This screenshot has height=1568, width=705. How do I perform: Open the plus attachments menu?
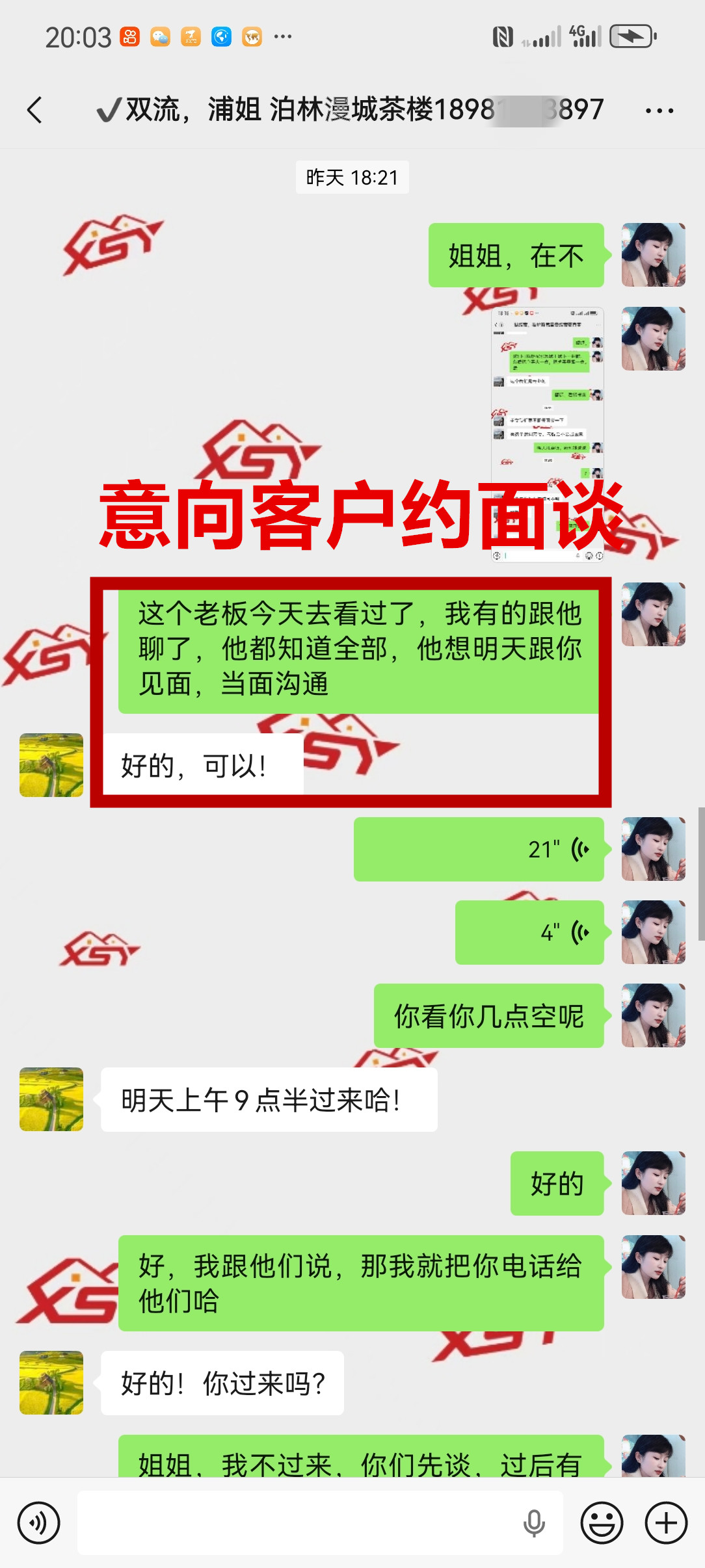(666, 1522)
